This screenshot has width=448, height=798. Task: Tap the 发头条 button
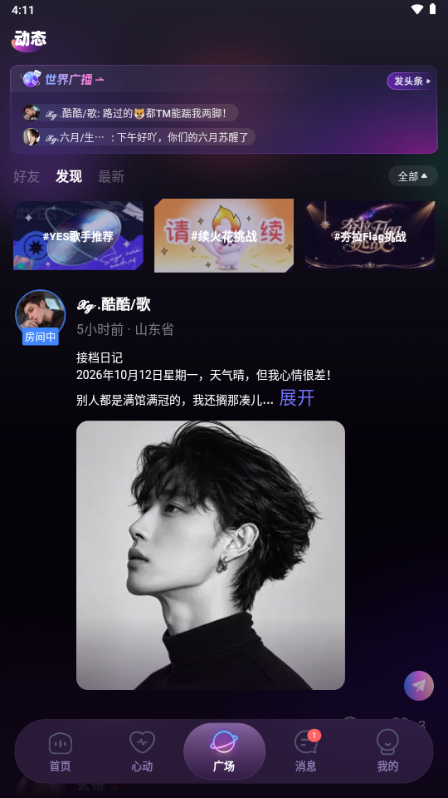(x=411, y=81)
